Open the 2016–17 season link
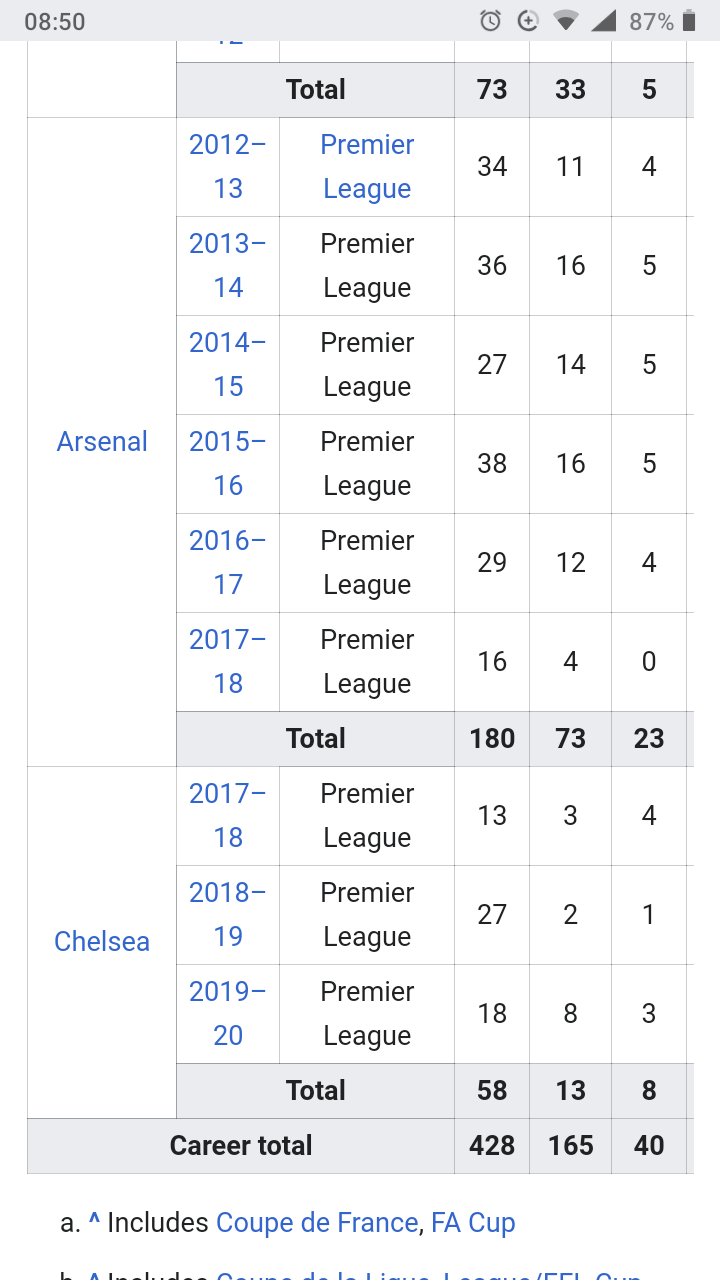 [228, 562]
